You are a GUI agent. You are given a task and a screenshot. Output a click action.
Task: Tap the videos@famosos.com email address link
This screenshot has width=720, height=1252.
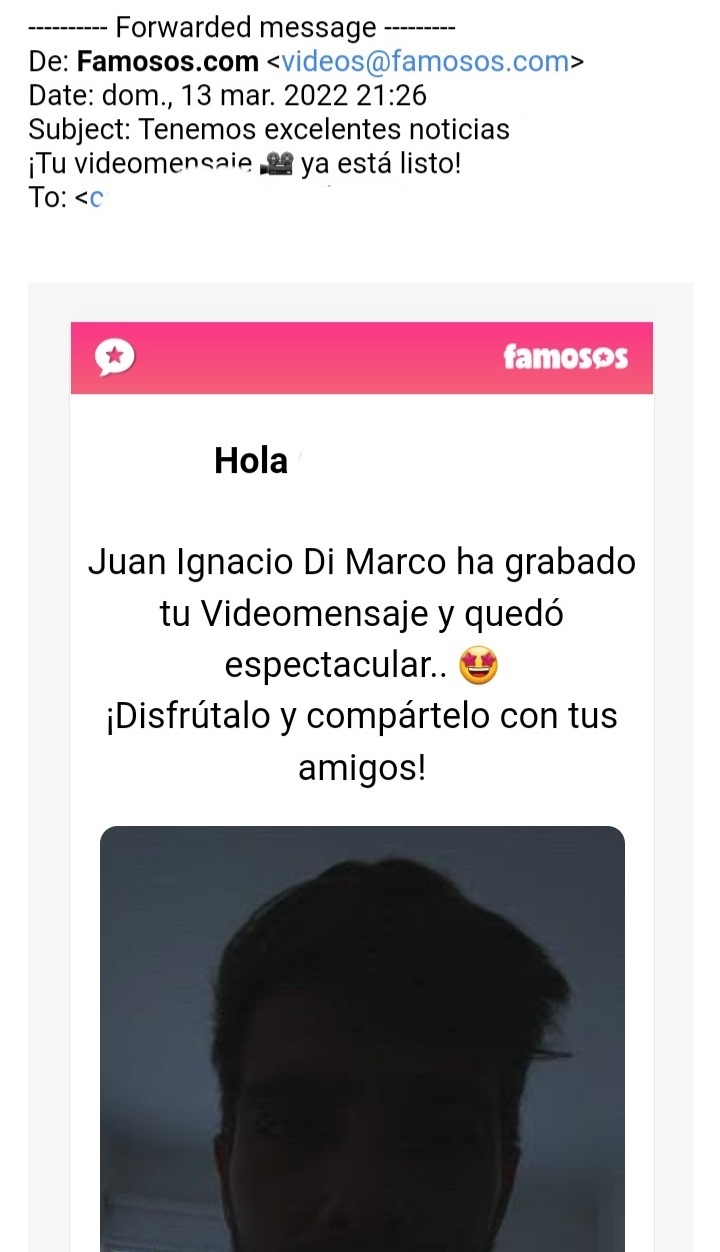[425, 62]
